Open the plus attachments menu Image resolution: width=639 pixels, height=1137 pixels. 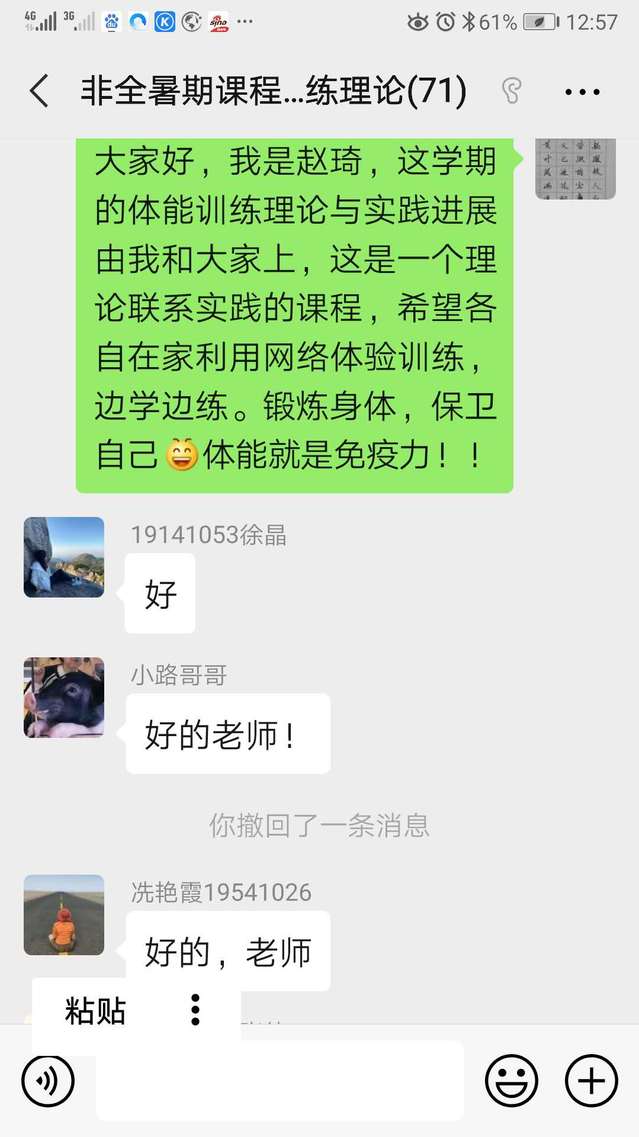pos(591,1081)
